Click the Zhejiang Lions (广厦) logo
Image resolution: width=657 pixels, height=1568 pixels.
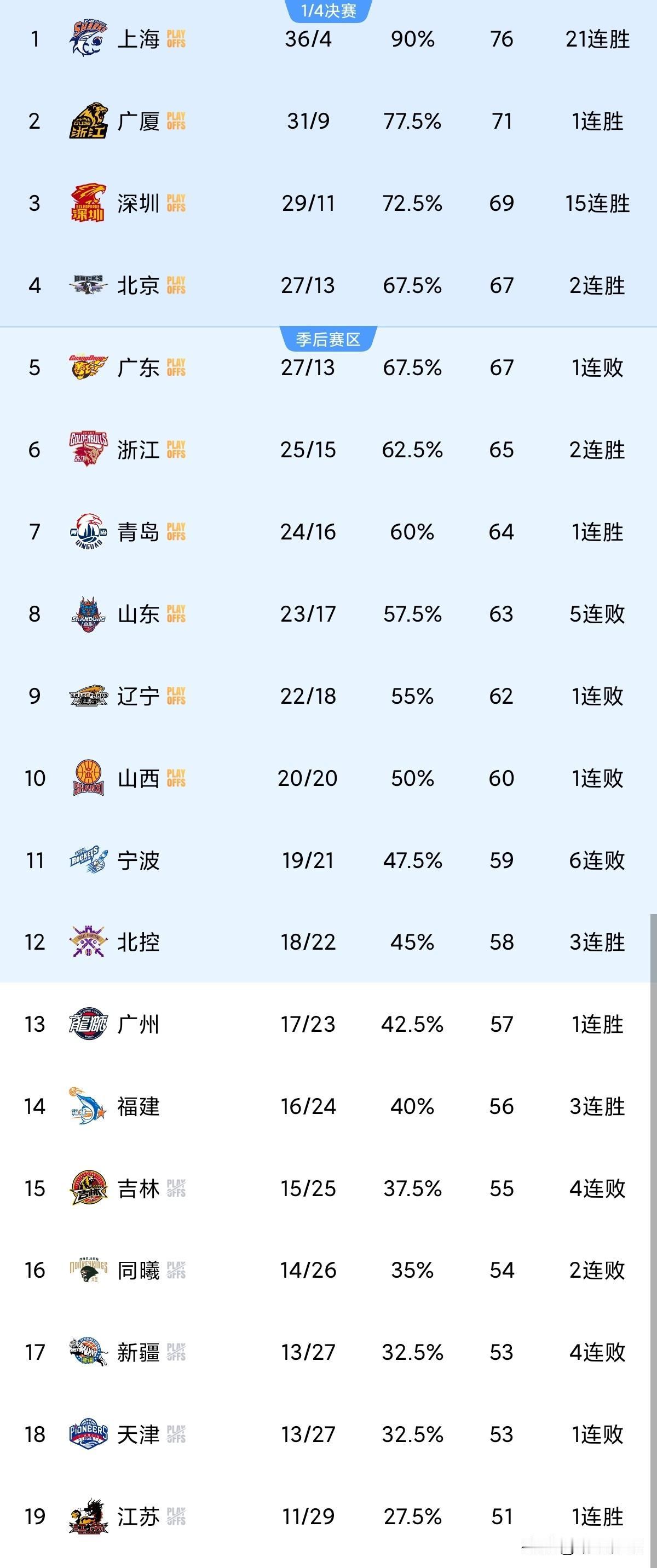point(88,122)
